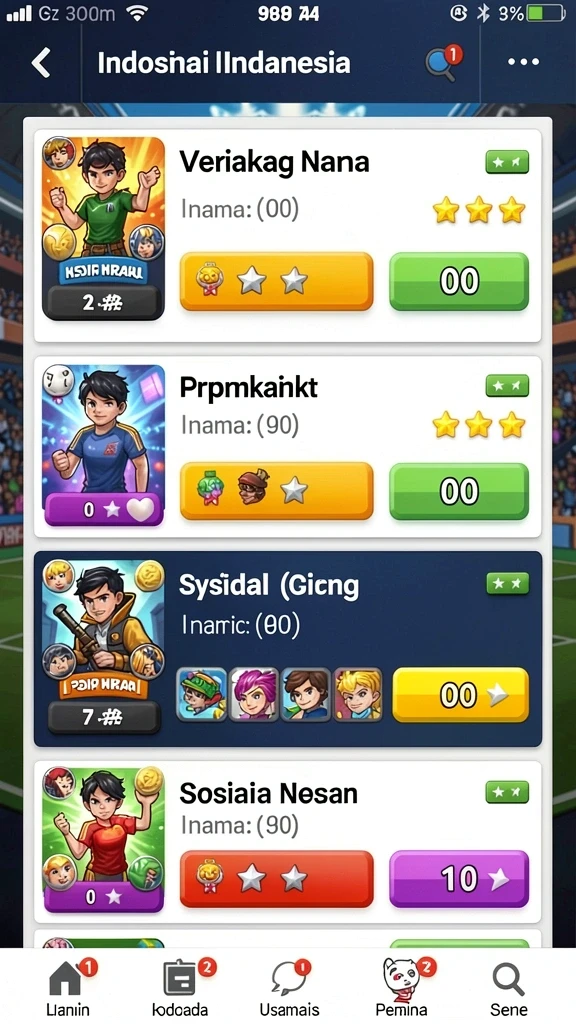Screen dimensions: 576x1024
Task: Tap the green 00 button for Veriakag Nana
Action: [x=459, y=281]
